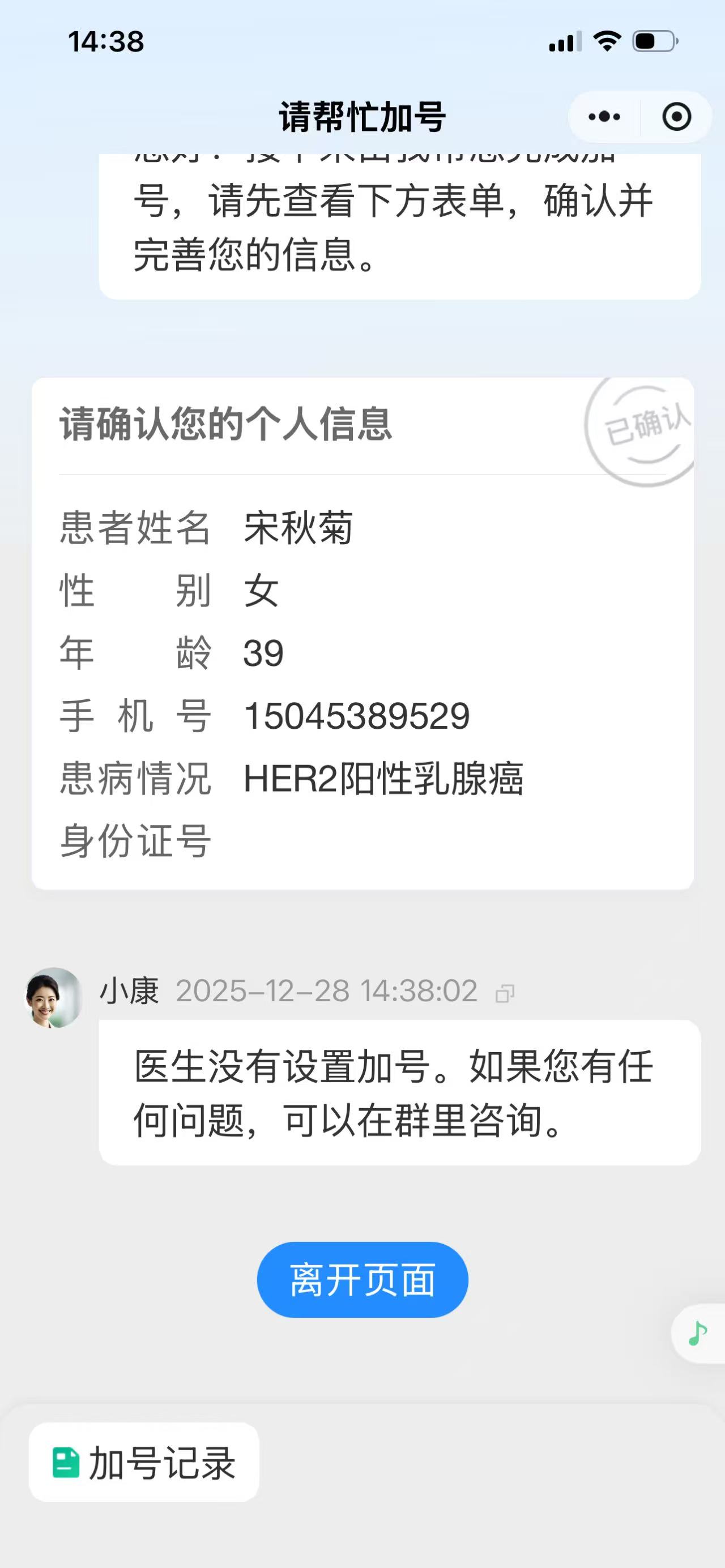Viewport: 725px width, 1568px height.
Task: Tap the floating music note icon
Action: click(x=698, y=1334)
